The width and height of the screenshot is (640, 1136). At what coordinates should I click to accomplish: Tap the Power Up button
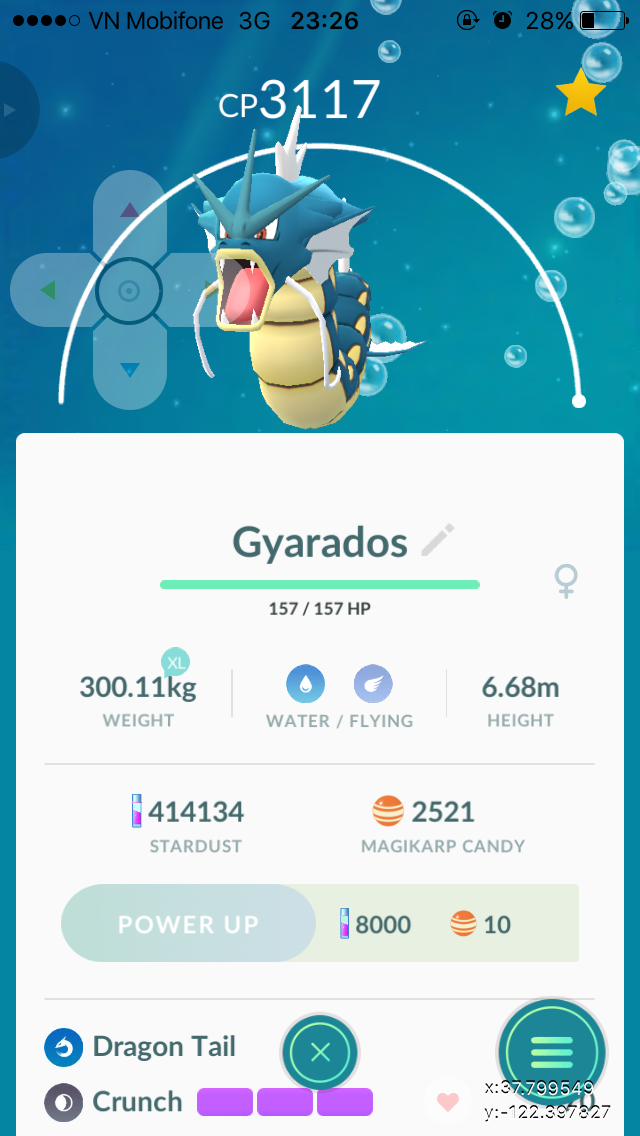point(188,924)
